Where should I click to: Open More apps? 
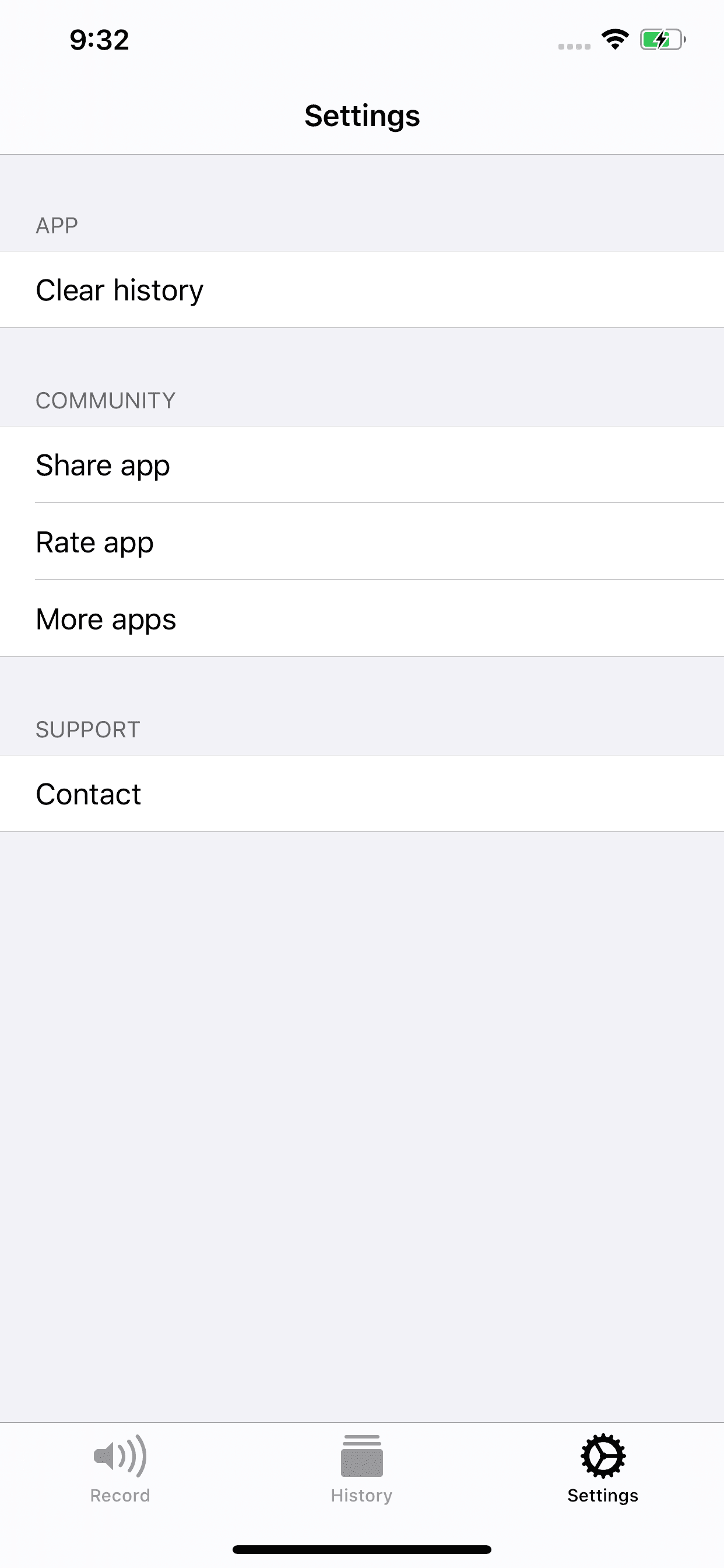[362, 619]
